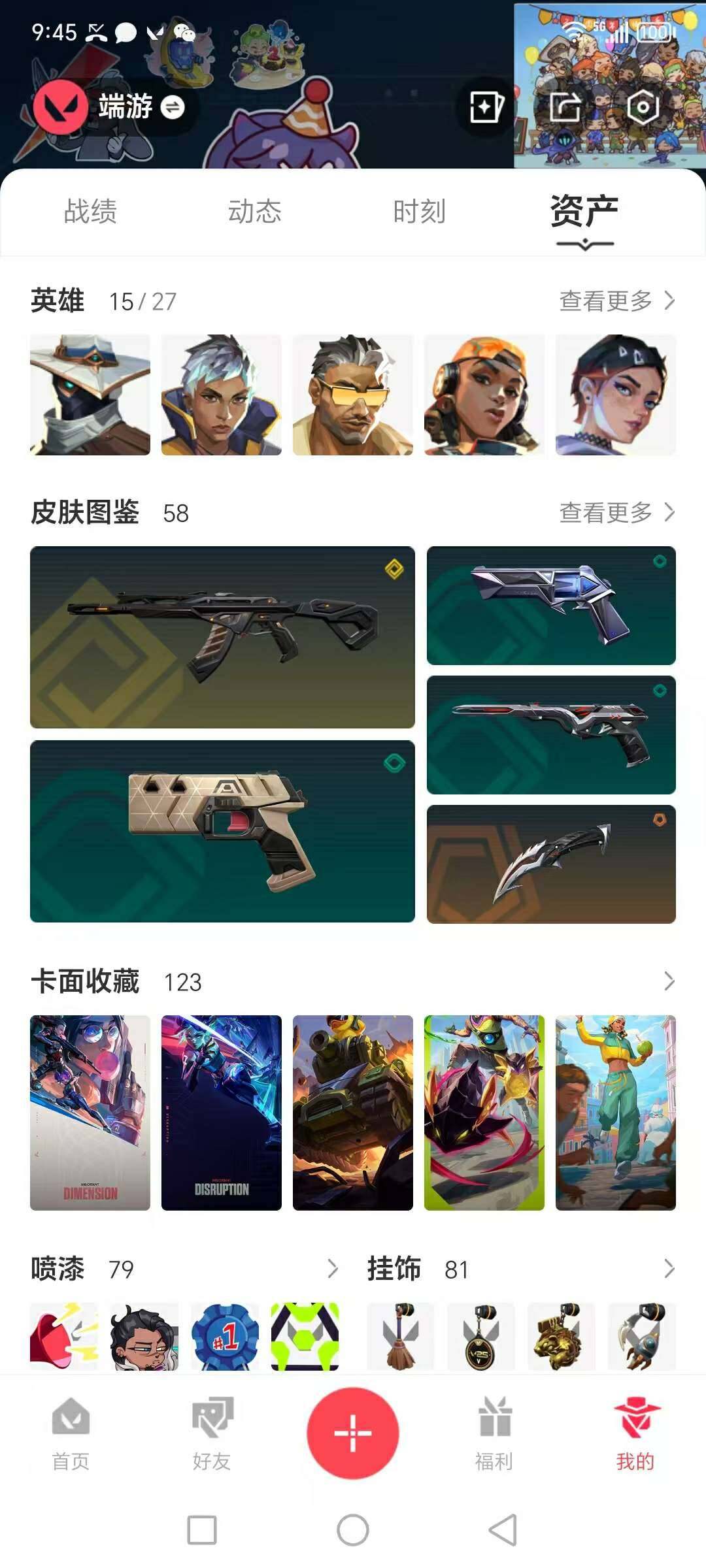The height and width of the screenshot is (1568, 706).
Task: Expand the 卡面收藏 collection
Action: point(668,981)
